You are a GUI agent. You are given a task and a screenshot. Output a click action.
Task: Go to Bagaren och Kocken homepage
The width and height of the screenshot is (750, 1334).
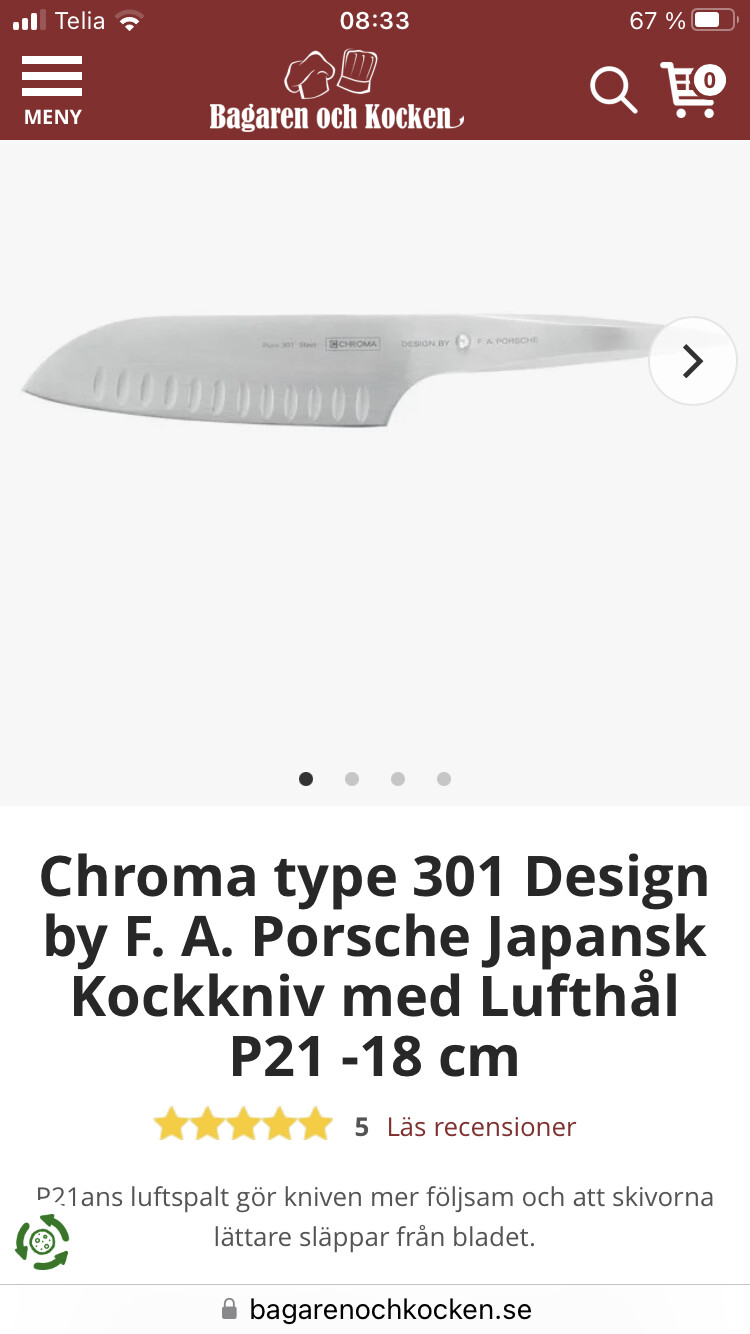[x=336, y=92]
